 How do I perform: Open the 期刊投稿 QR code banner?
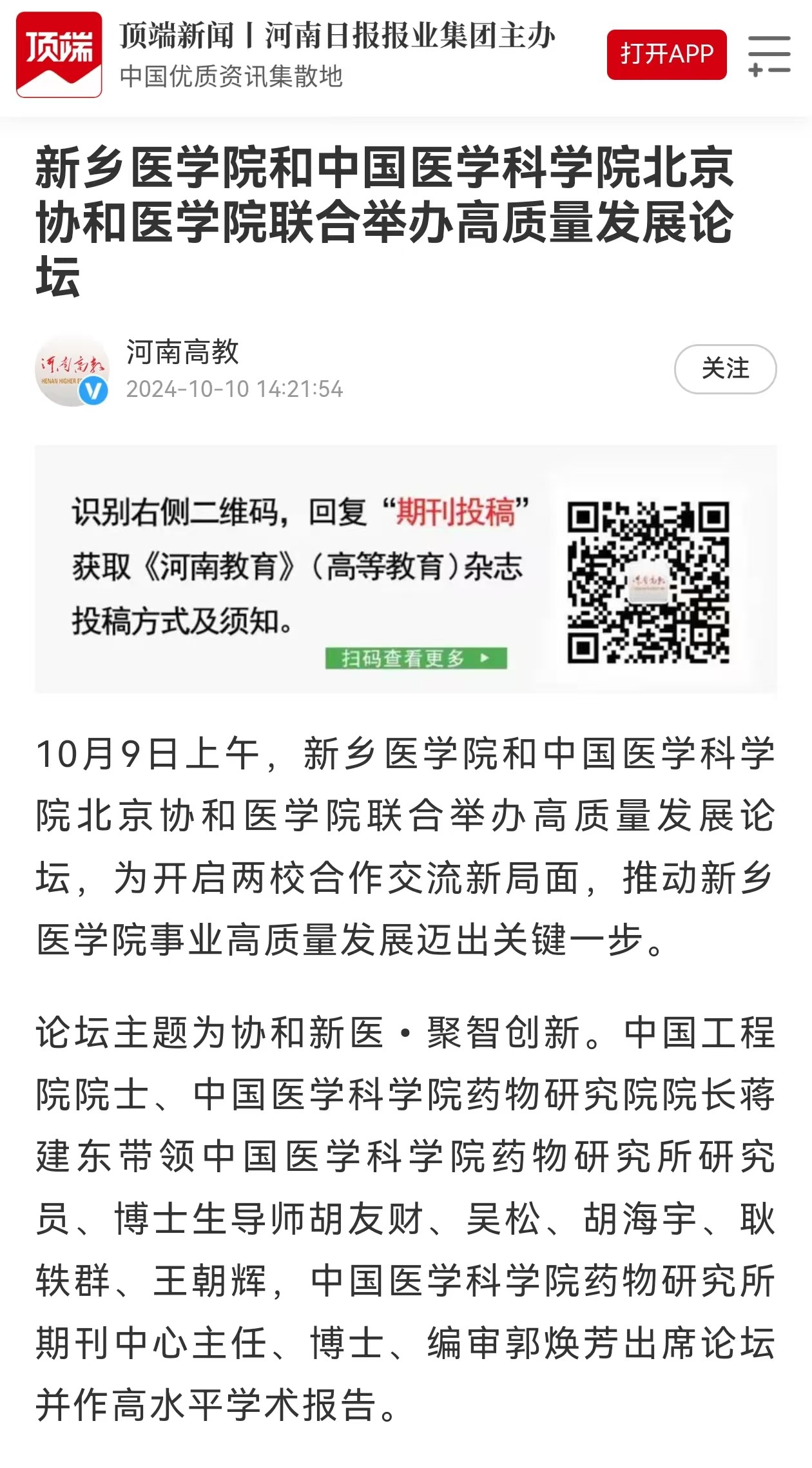click(x=405, y=568)
